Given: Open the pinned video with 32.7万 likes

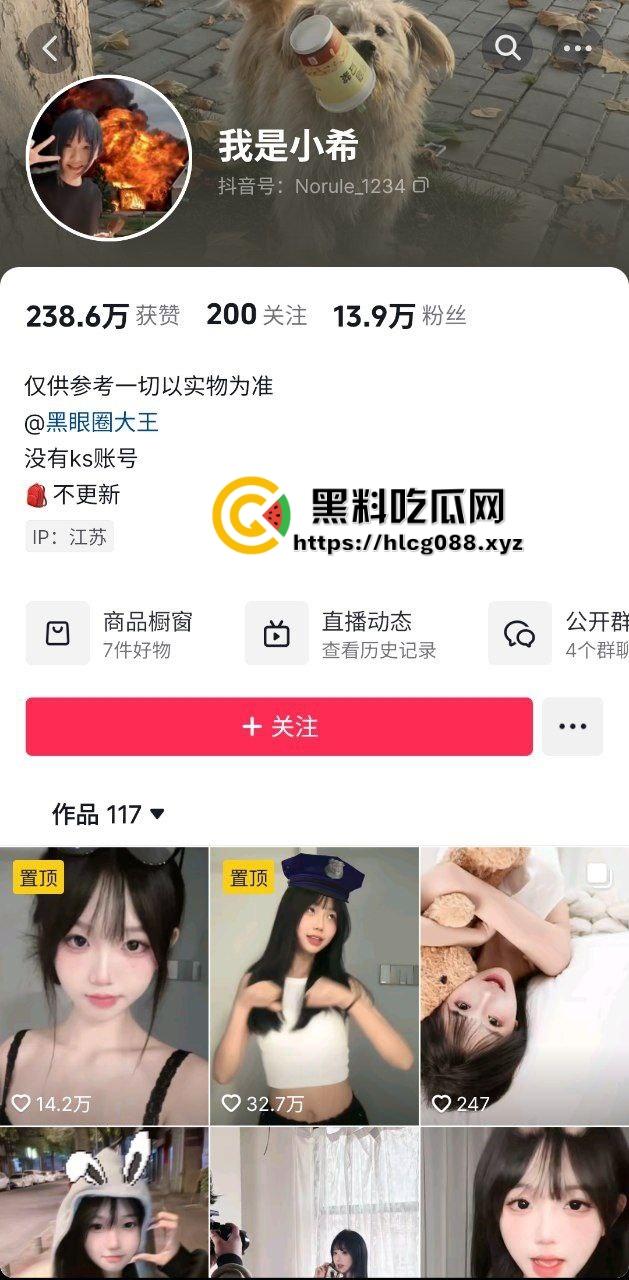Looking at the screenshot, I should (314, 985).
